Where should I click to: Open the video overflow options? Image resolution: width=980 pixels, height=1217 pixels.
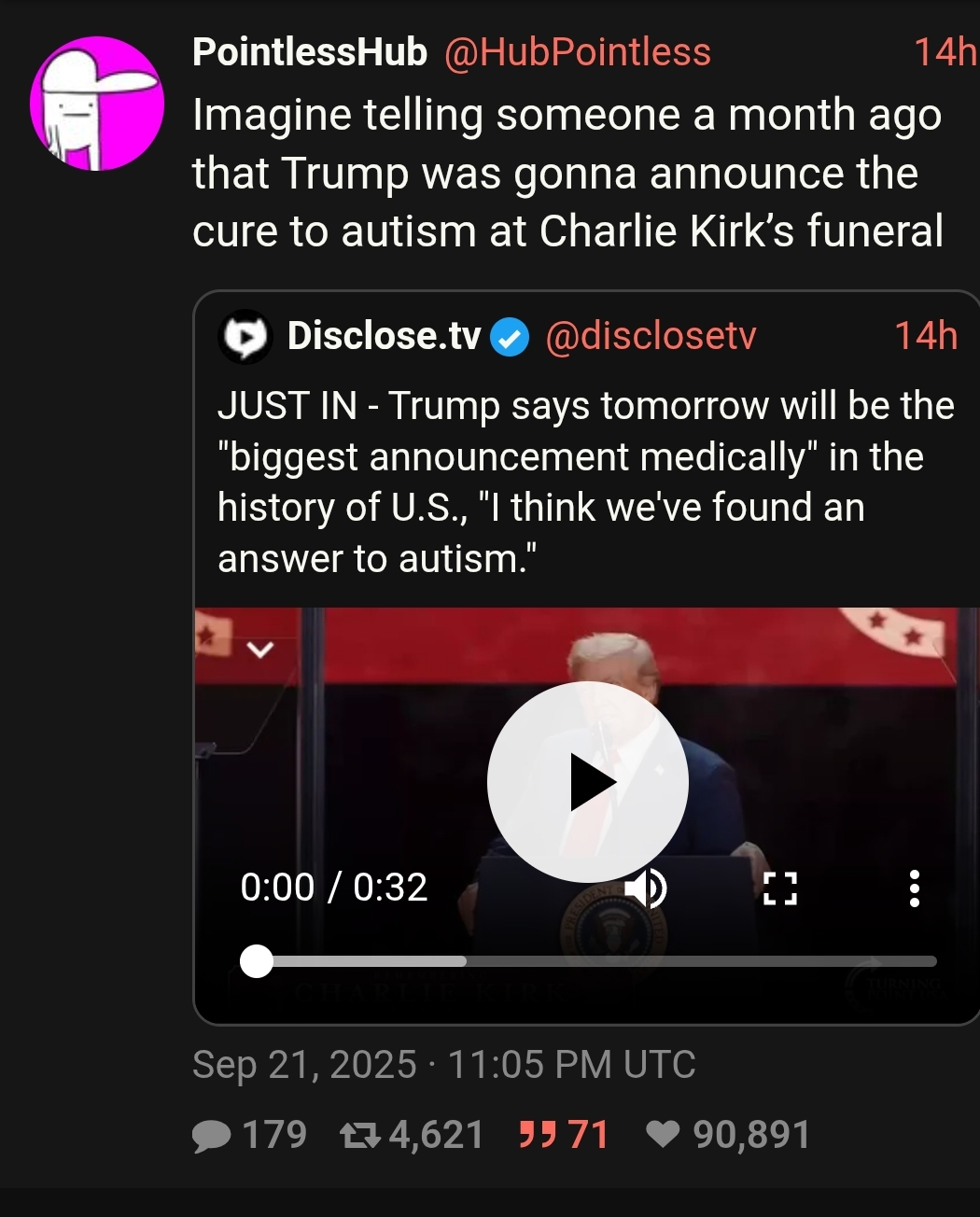915,888
